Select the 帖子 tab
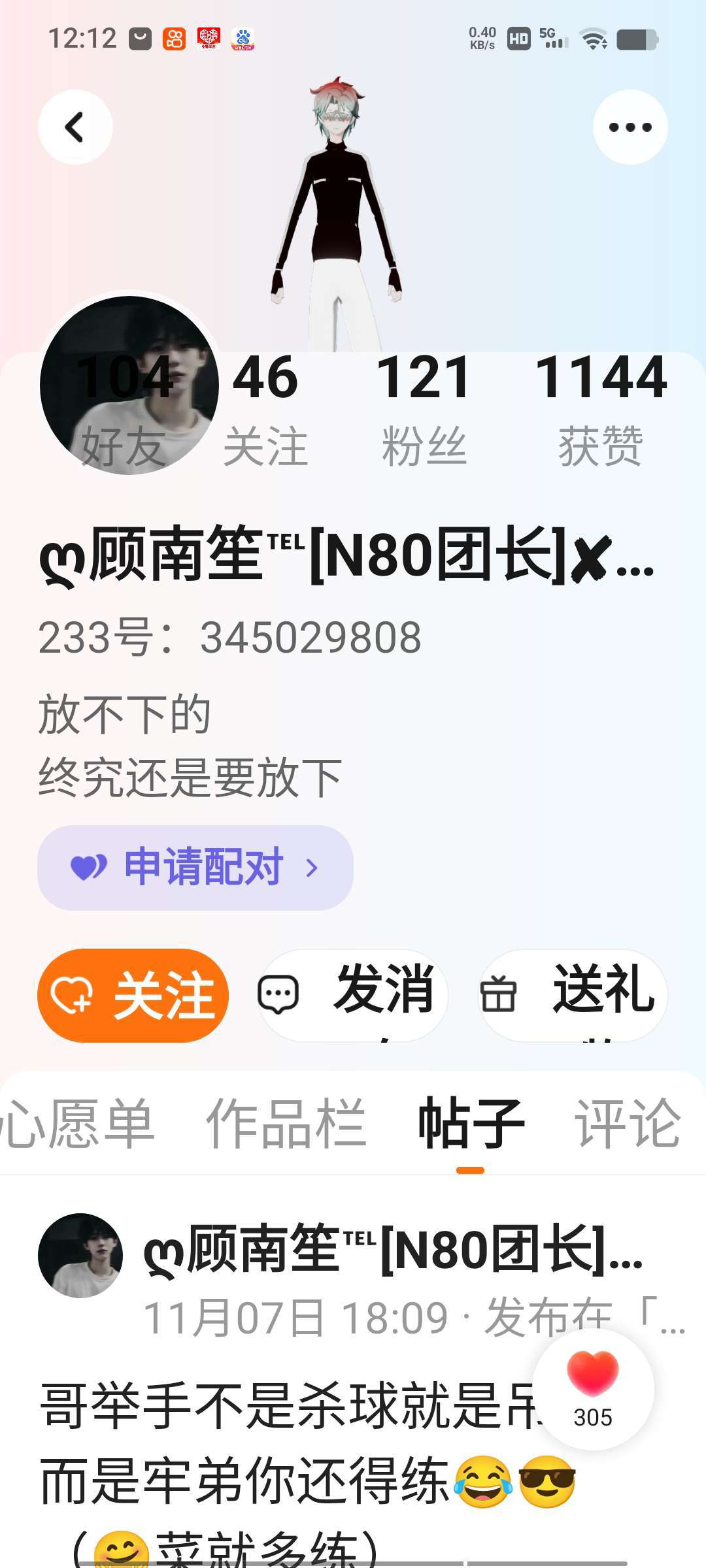The height and width of the screenshot is (1568, 706). click(471, 1124)
